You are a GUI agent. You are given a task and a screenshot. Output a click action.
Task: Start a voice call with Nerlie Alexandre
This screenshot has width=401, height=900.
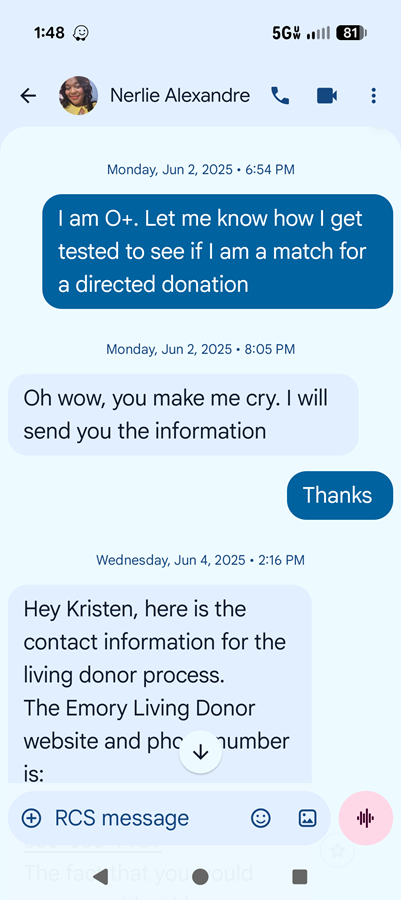point(280,96)
